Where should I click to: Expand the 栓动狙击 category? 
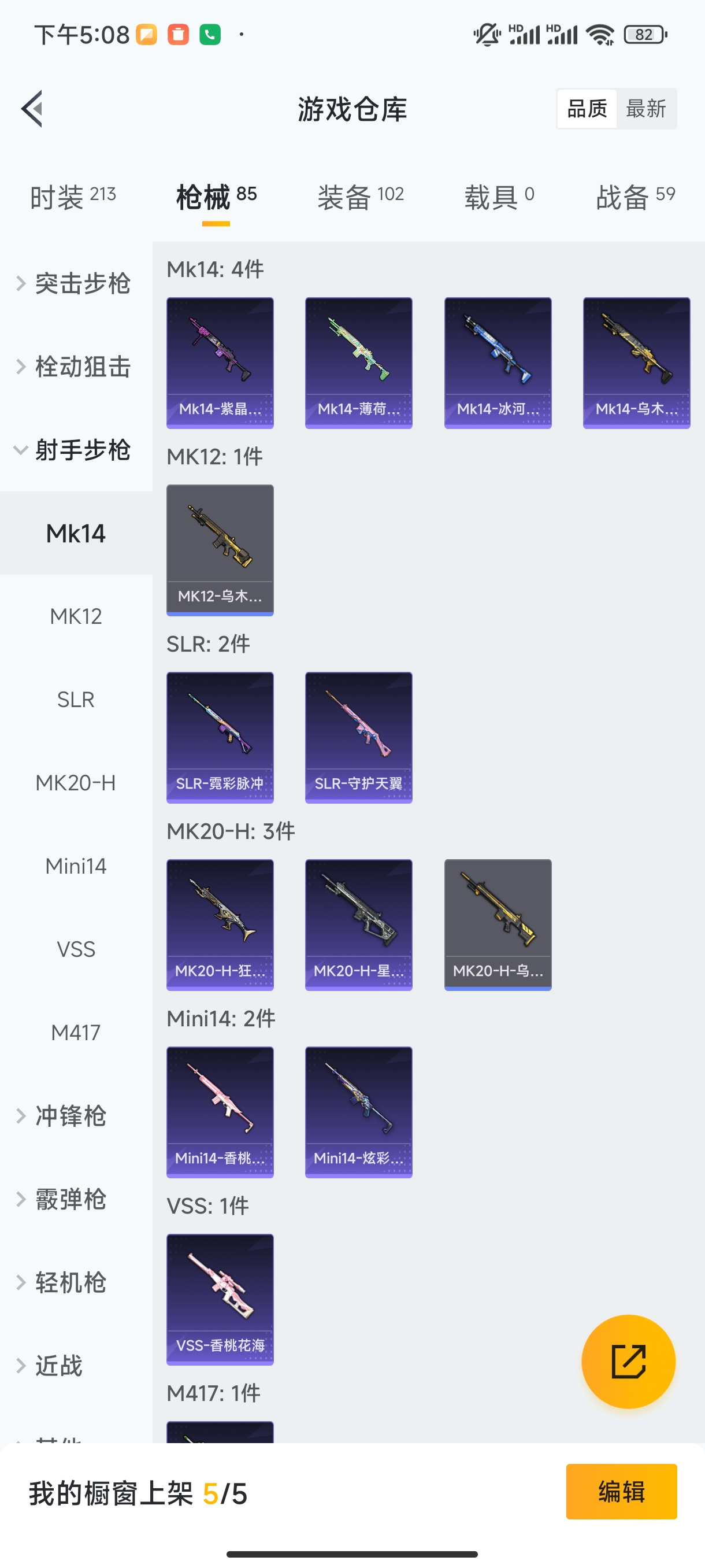[83, 367]
